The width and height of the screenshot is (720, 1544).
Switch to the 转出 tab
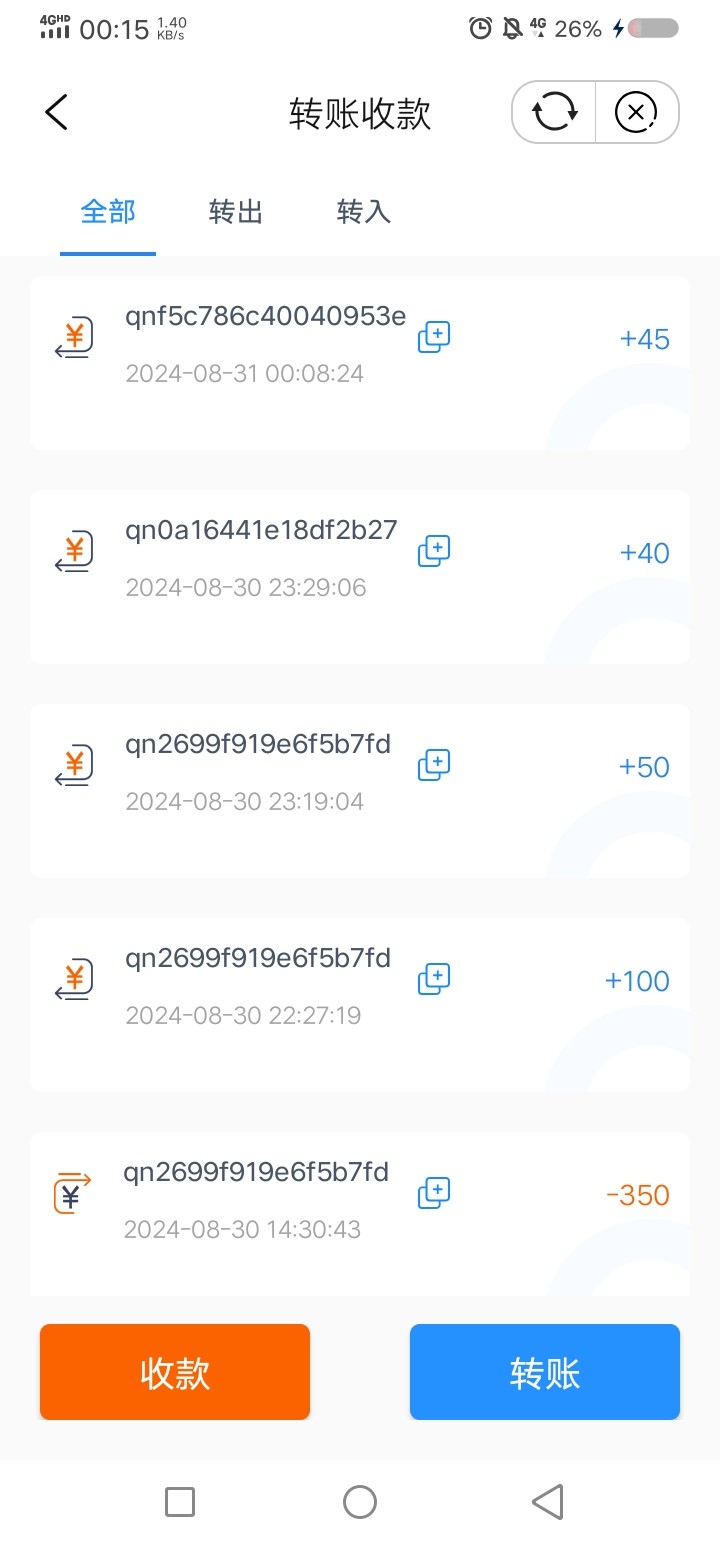coord(236,212)
